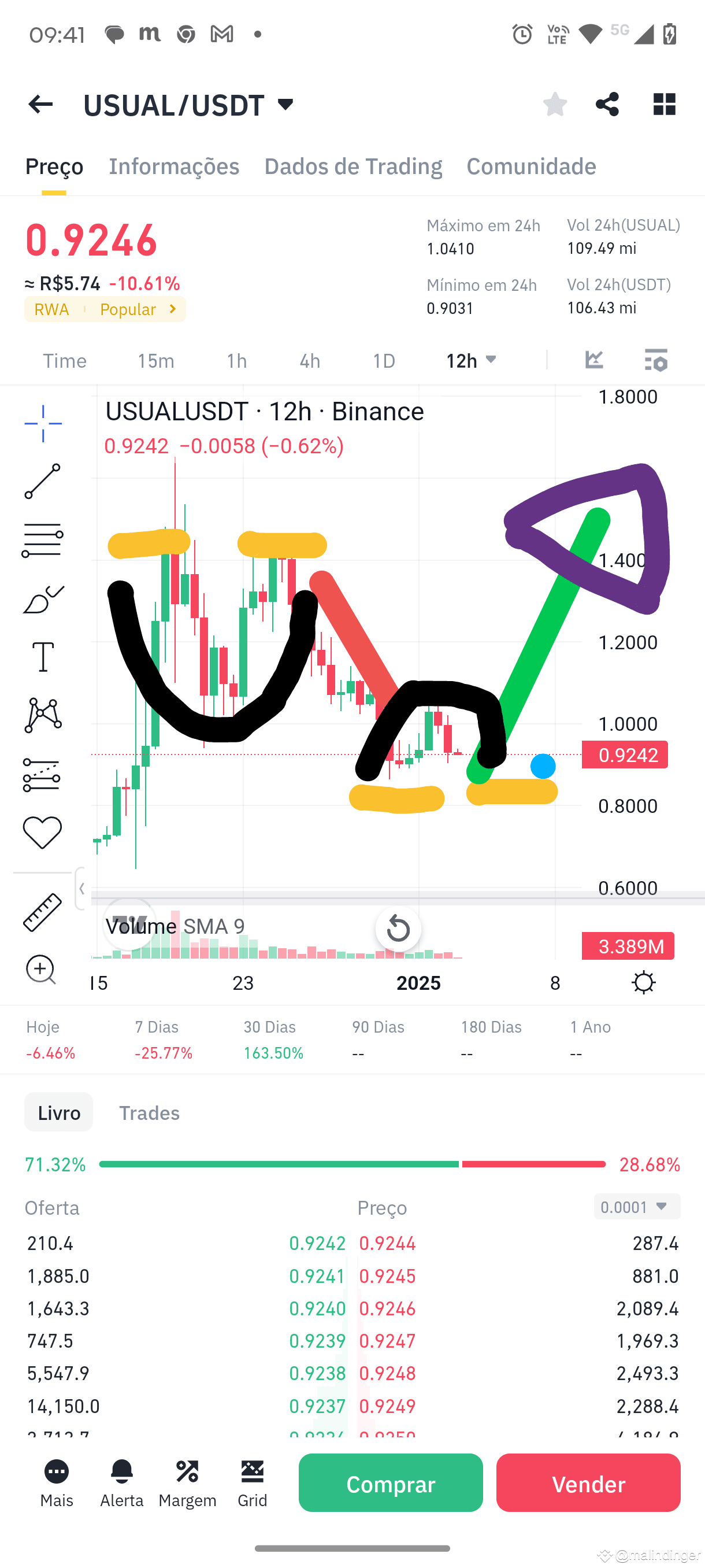The image size is (705, 1568).
Task: Open the Trades tab
Action: [x=150, y=1112]
